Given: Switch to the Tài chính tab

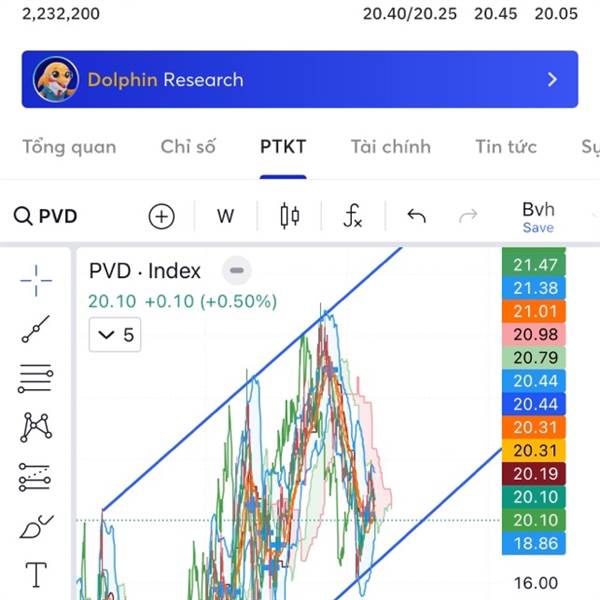Looking at the screenshot, I should [x=390, y=147].
